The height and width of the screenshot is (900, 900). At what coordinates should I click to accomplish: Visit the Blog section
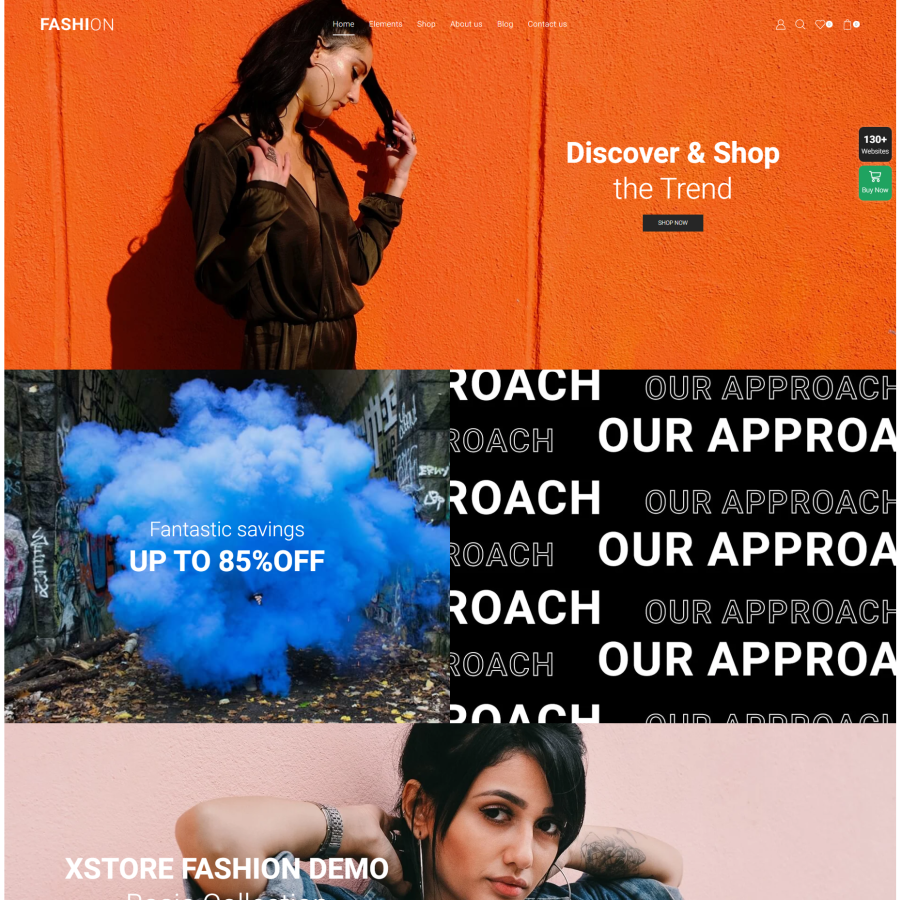(x=505, y=24)
